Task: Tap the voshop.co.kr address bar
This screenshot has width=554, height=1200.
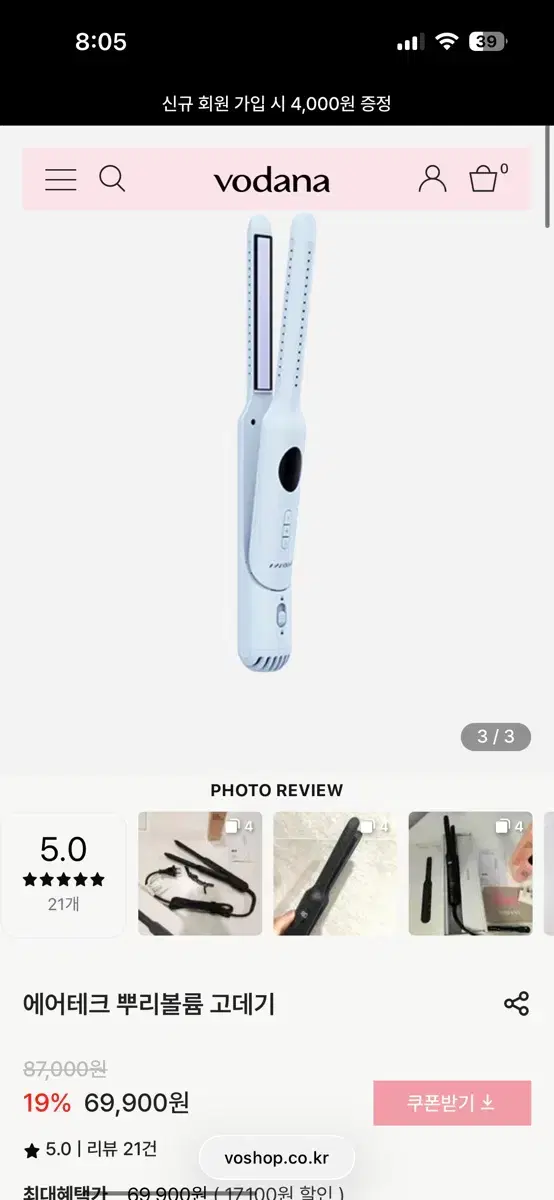Action: pos(277,1160)
